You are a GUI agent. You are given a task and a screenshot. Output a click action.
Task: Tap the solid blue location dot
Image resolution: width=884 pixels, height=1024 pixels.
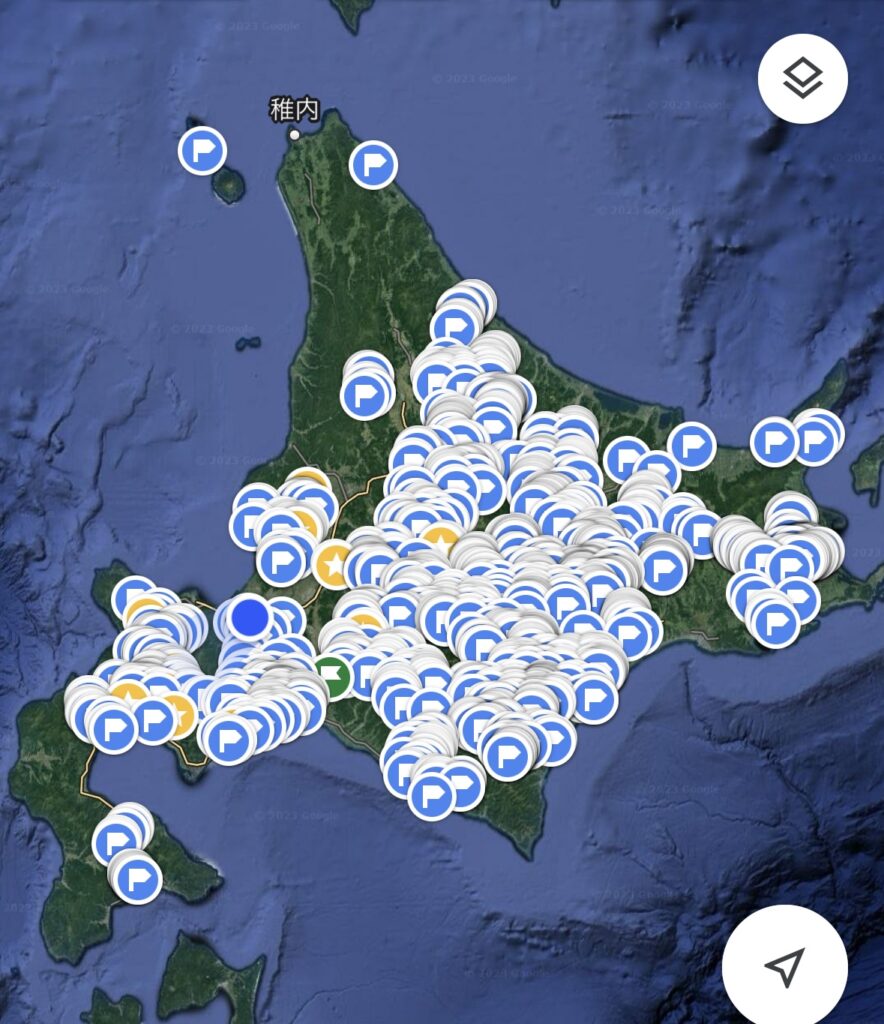pos(249,618)
